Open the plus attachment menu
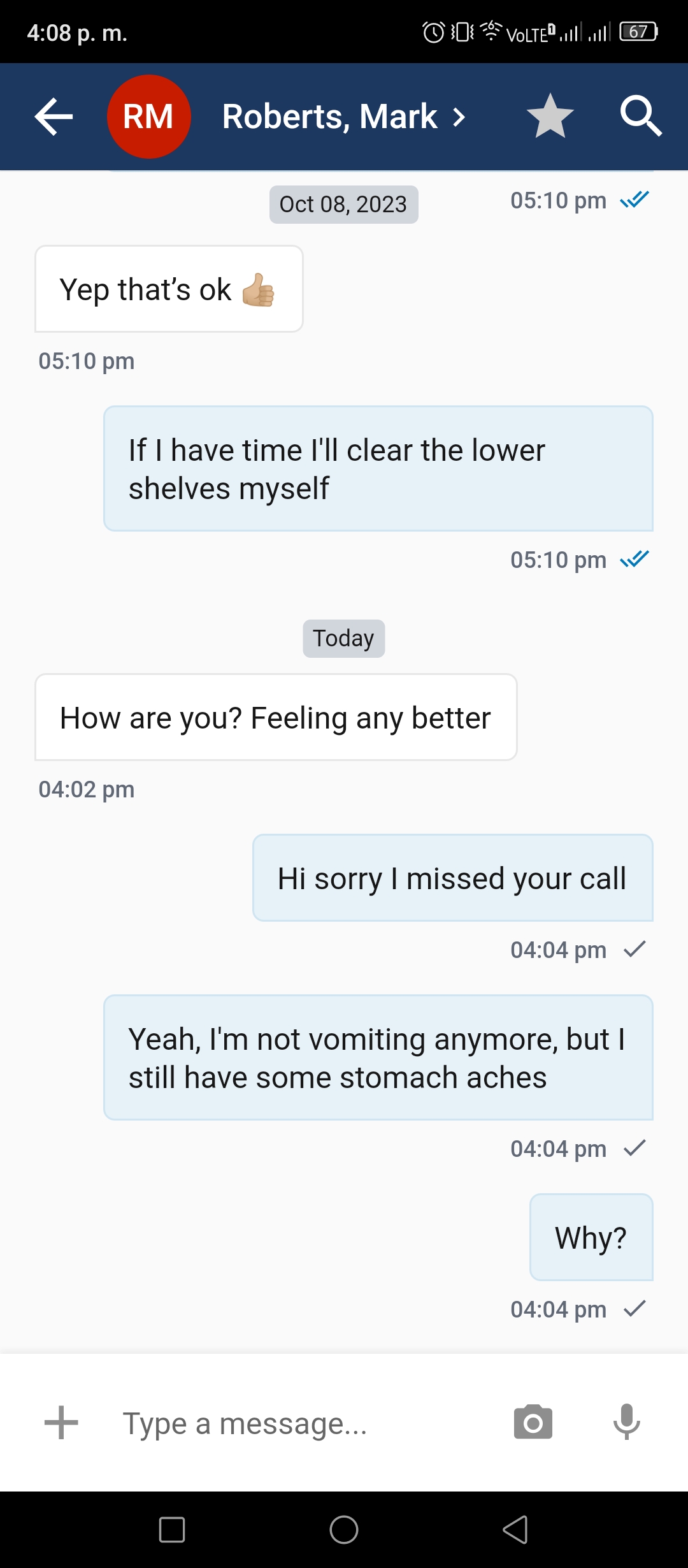The height and width of the screenshot is (1568, 688). (61, 1423)
